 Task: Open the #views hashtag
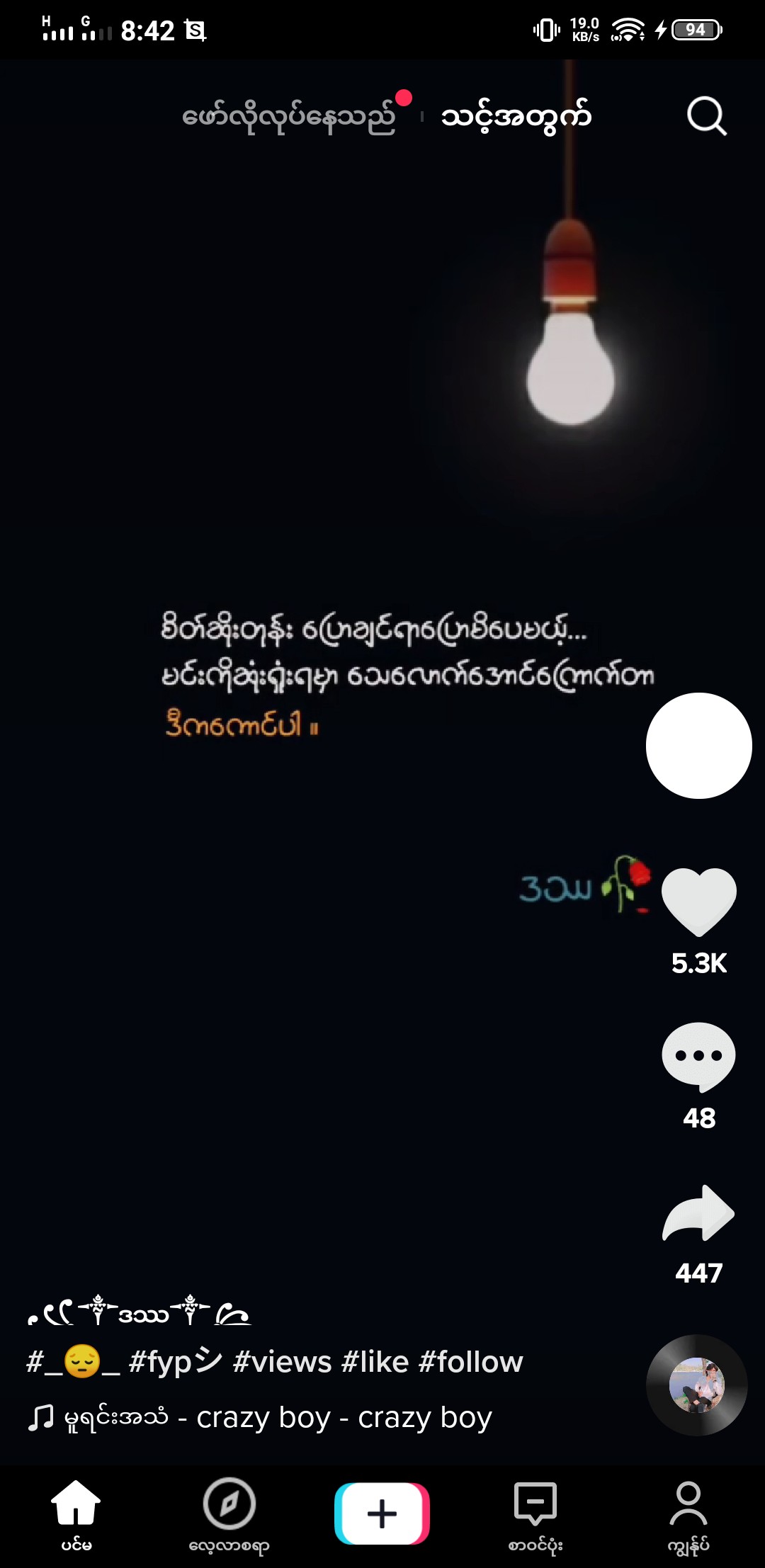(x=282, y=1362)
